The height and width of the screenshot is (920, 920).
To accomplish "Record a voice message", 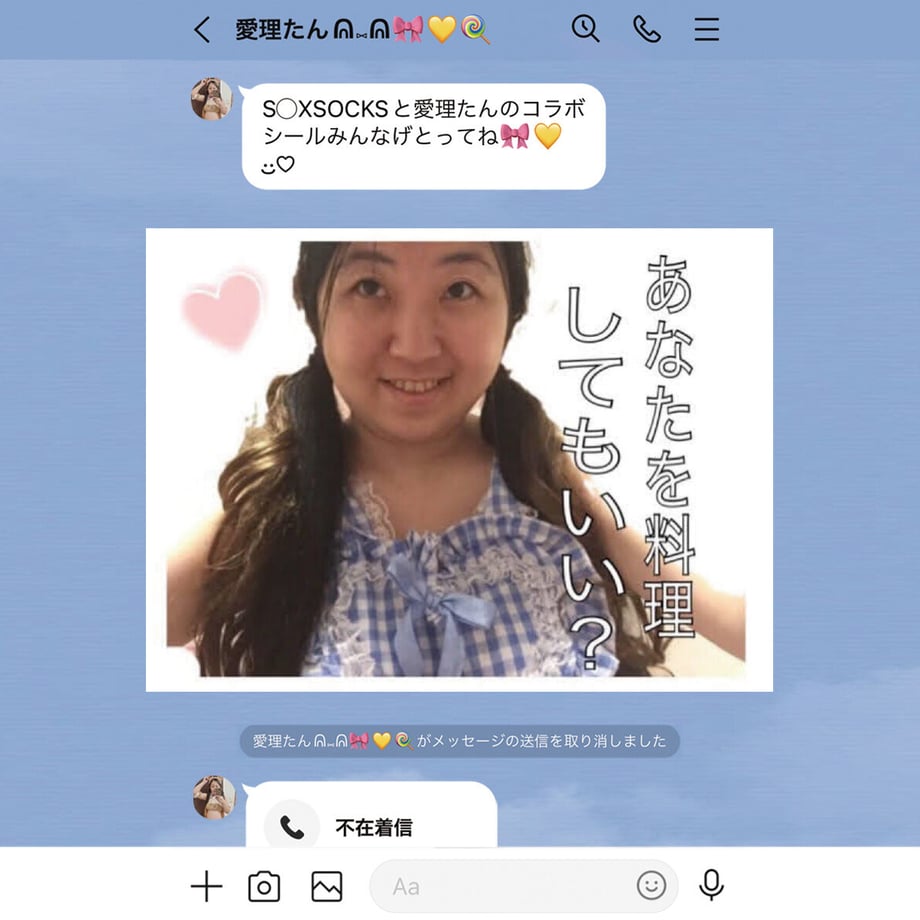I will (711, 885).
